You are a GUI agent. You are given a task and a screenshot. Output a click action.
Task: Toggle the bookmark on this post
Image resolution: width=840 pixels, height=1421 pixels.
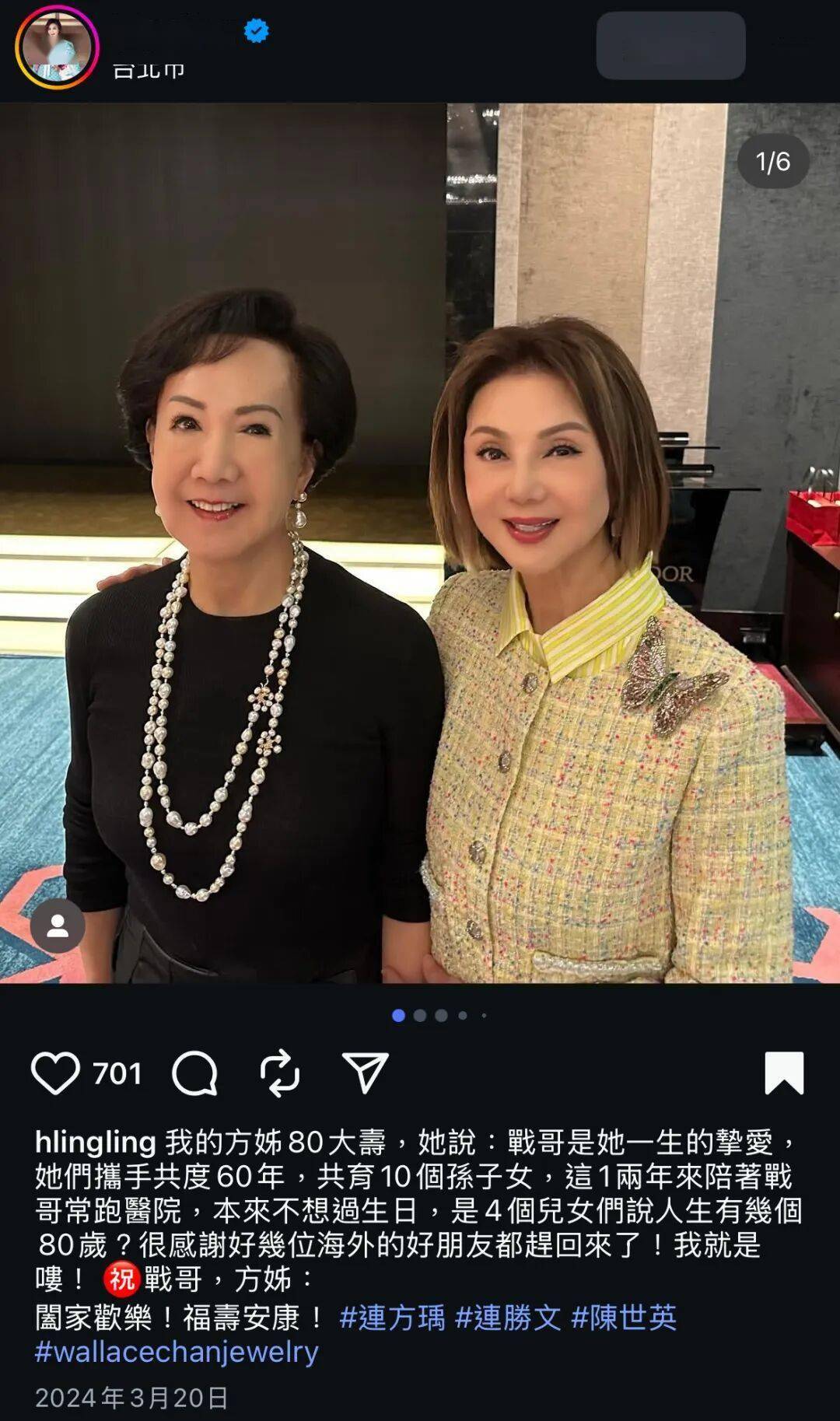(x=784, y=1073)
